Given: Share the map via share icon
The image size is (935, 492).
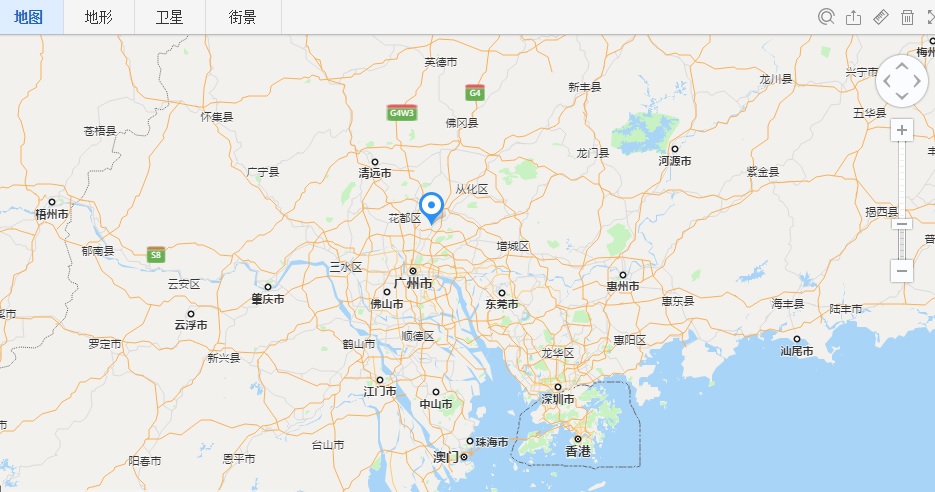Looking at the screenshot, I should 853,17.
